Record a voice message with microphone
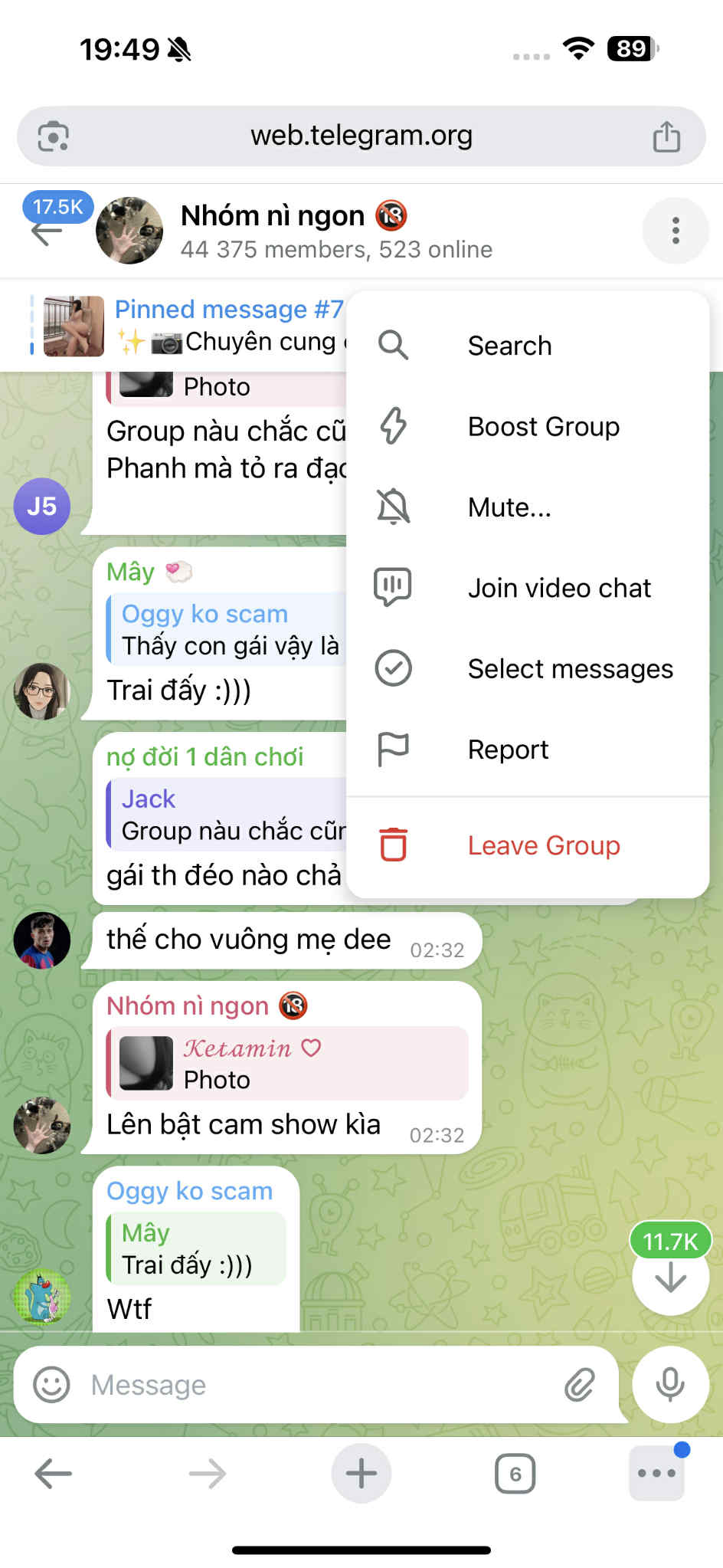Screen dimensions: 723x1568 pyautogui.click(x=669, y=1385)
